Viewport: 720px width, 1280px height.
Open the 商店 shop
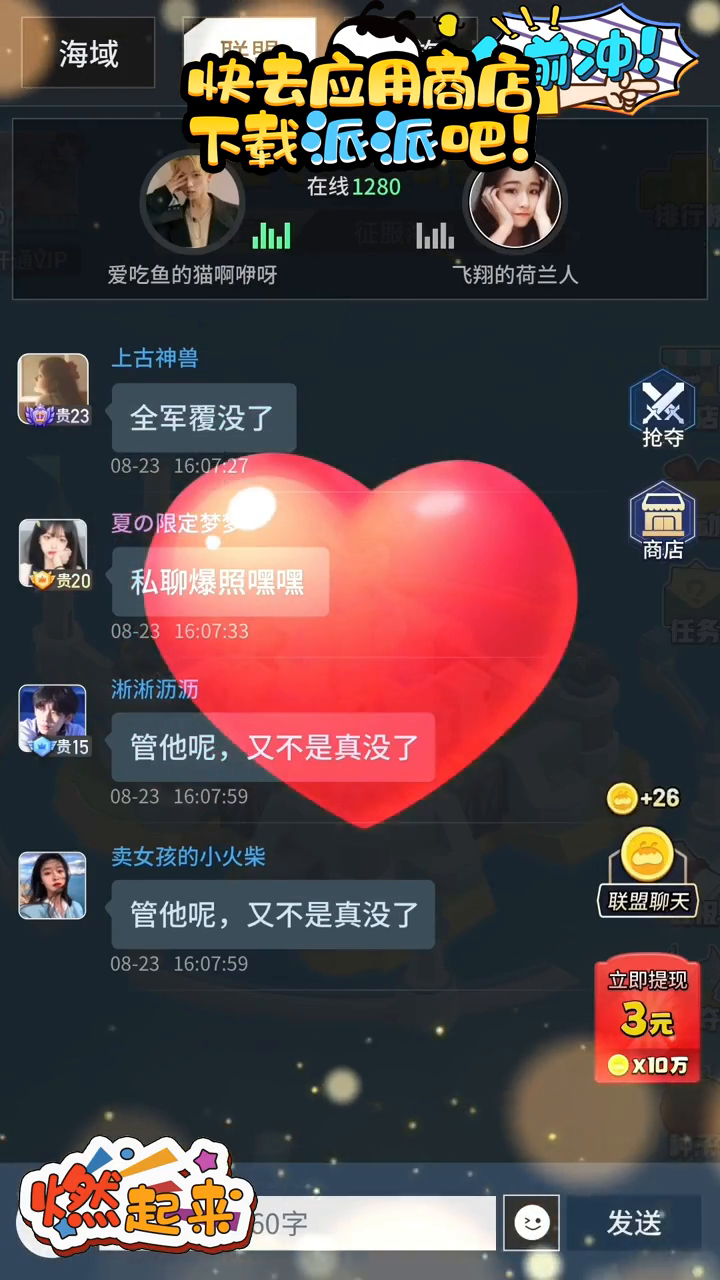pos(662,520)
